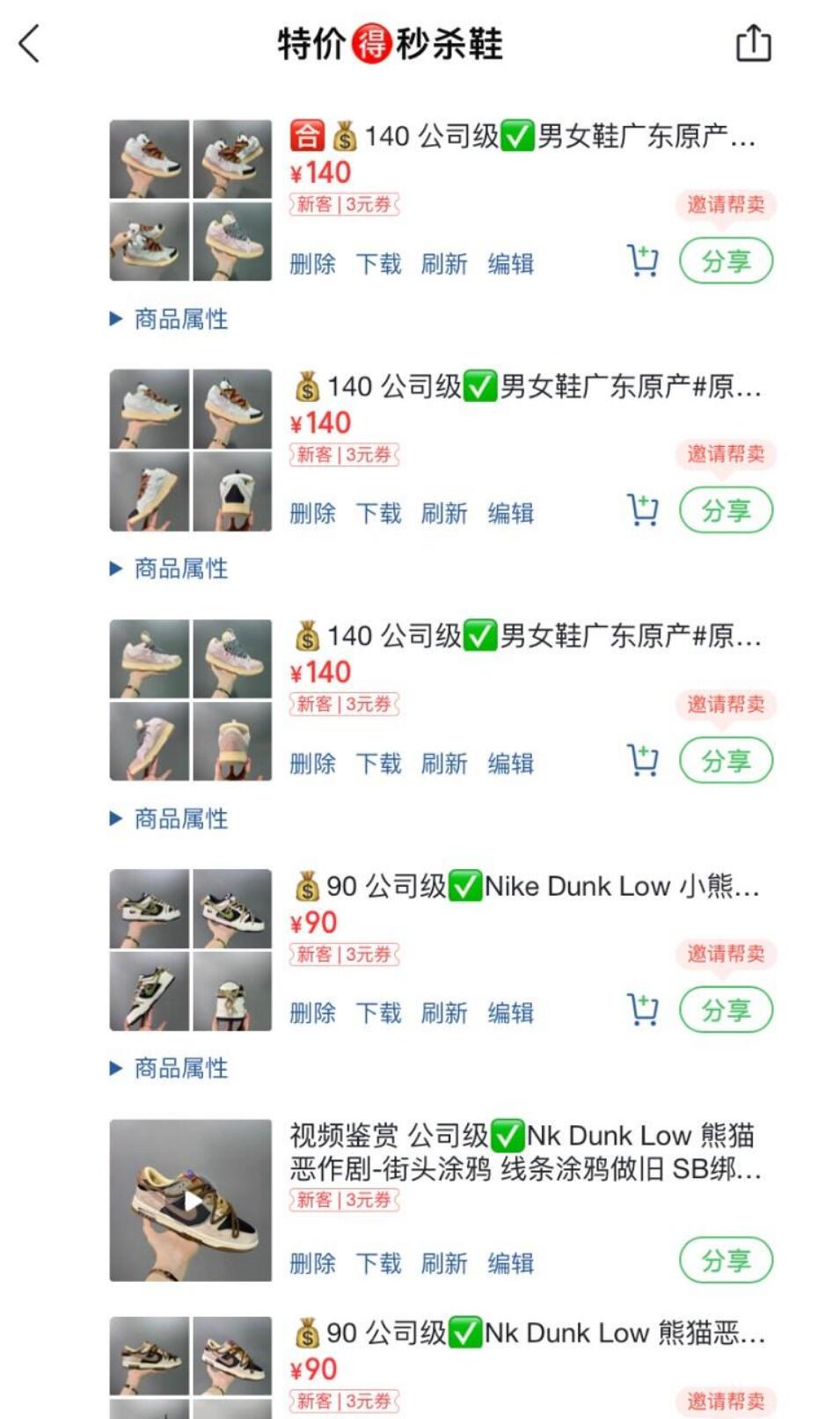Play the 视频鉴赏 listing video
The image size is (840, 1419).
click(190, 1200)
